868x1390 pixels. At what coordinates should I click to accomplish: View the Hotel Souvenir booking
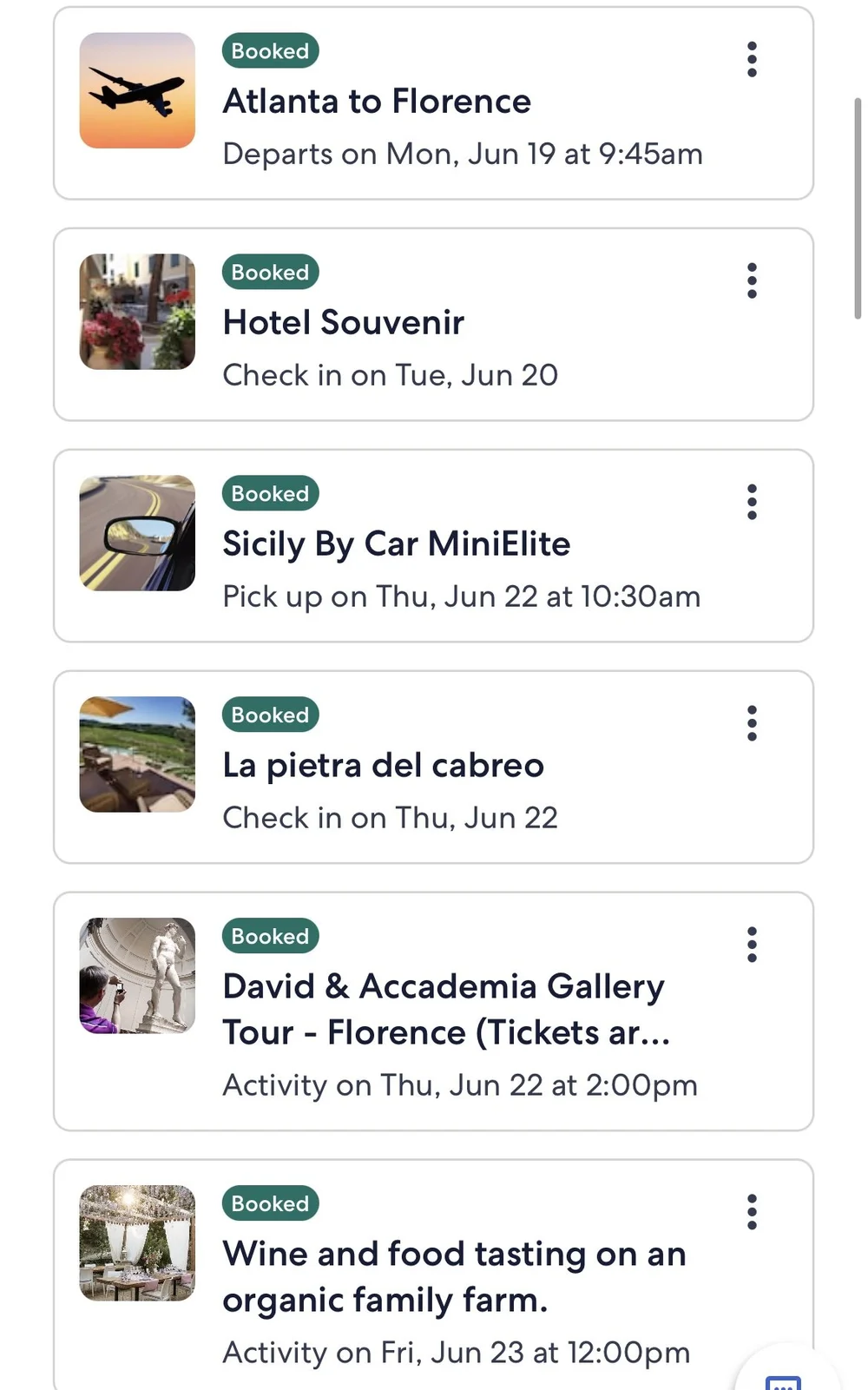[344, 323]
